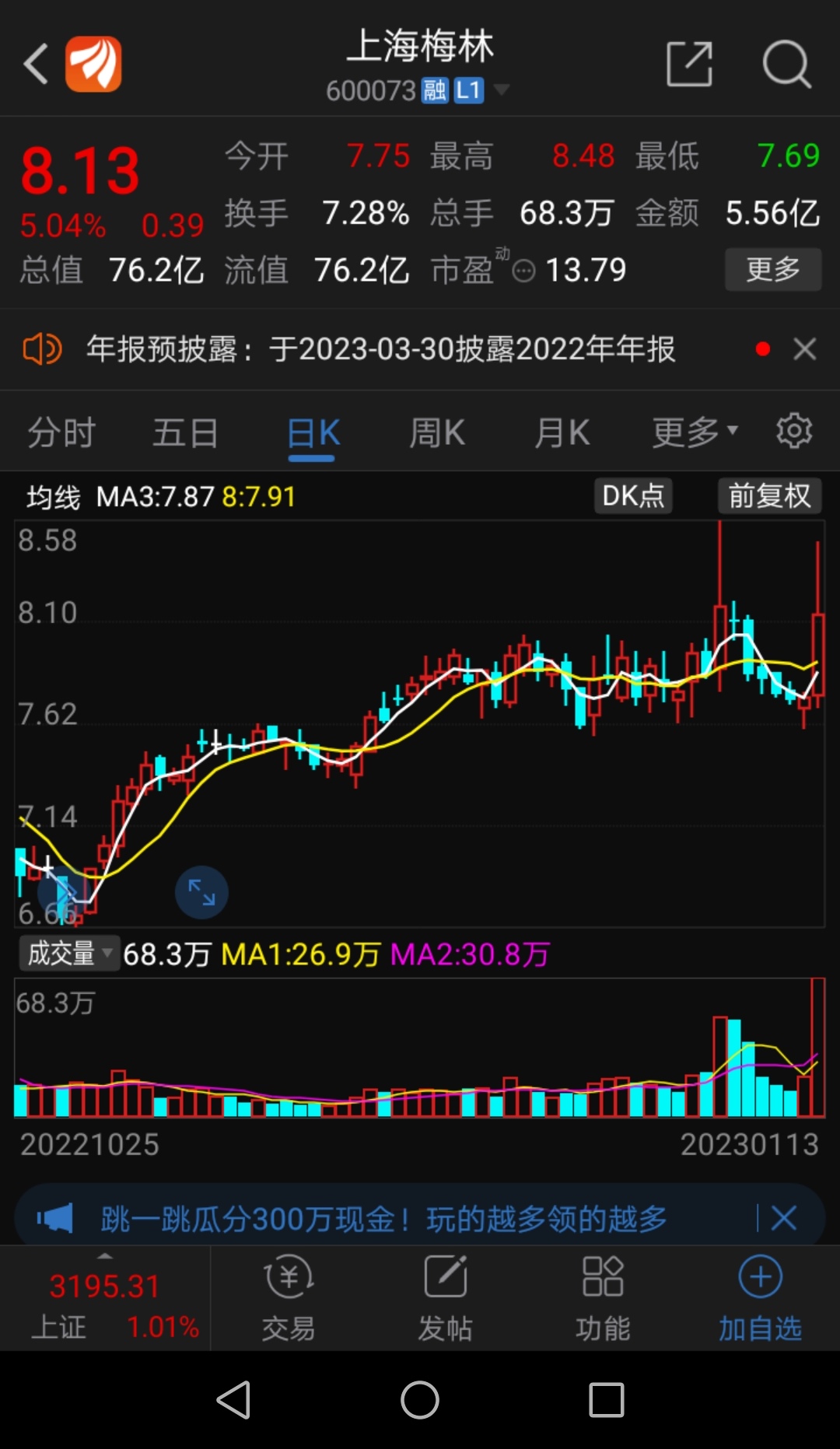Image resolution: width=840 pixels, height=1449 pixels.
Task: Expand the chart with the fullscreen arrows icon
Action: [x=201, y=892]
